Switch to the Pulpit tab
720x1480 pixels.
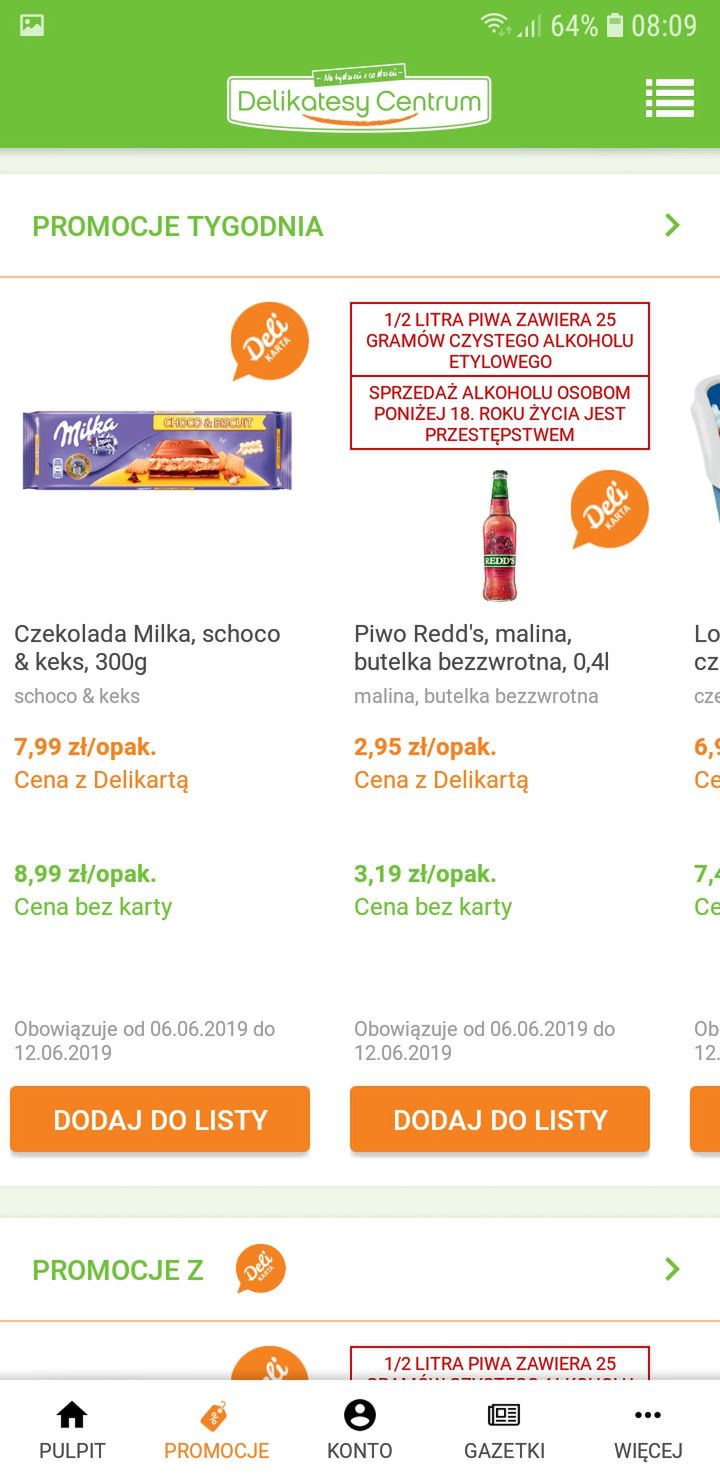pos(72,1430)
